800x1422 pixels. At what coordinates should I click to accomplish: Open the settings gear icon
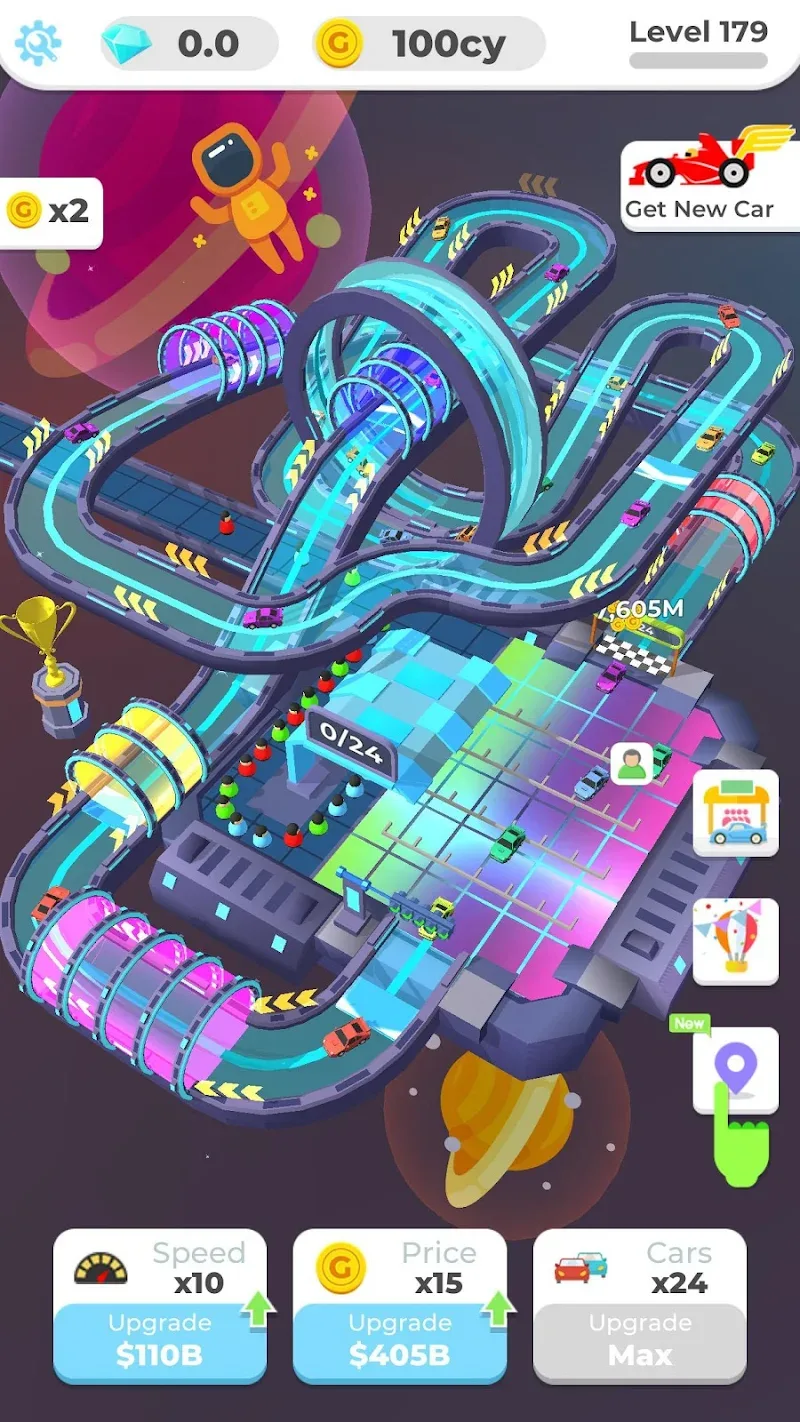pyautogui.click(x=38, y=43)
